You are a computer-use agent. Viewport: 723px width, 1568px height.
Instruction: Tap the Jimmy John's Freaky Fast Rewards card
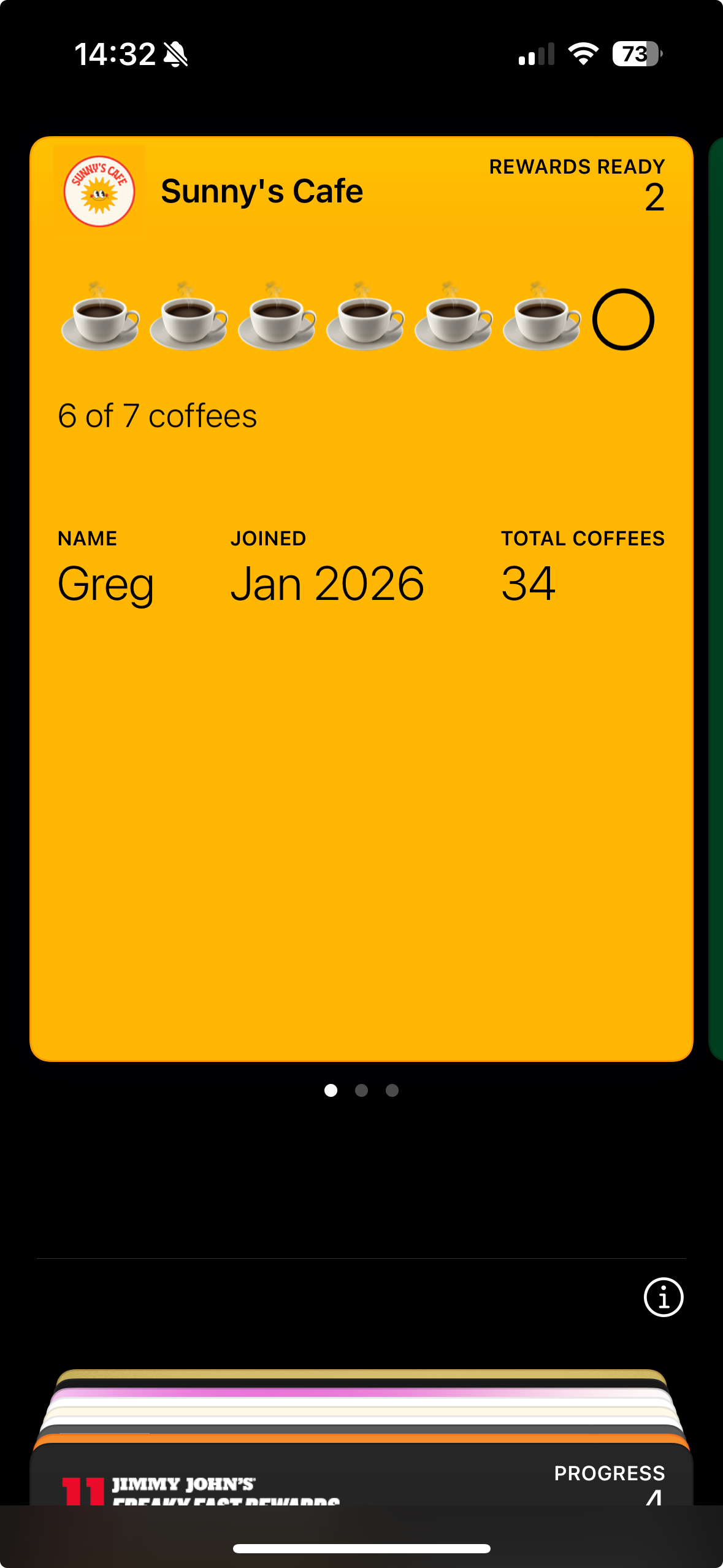361,1485
